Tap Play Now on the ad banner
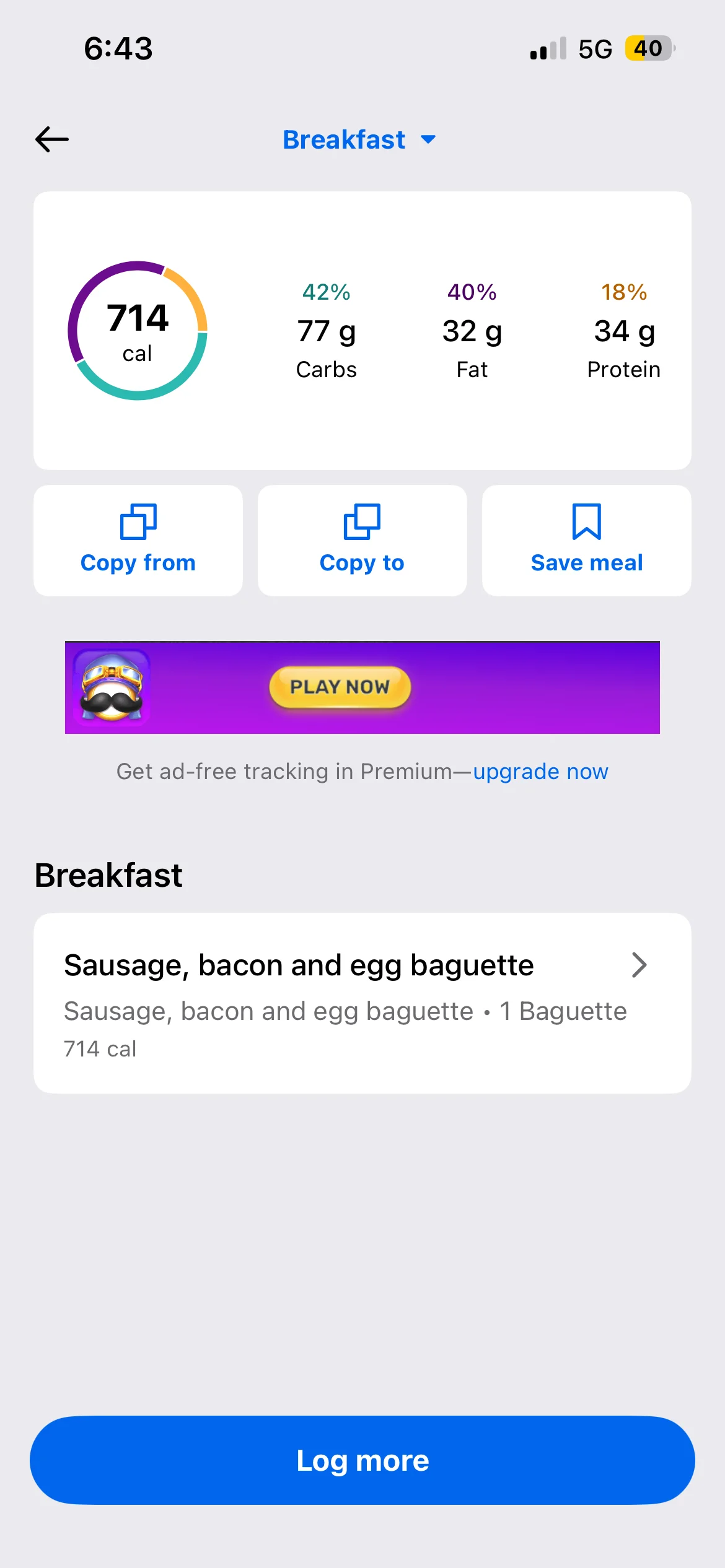This screenshot has width=725, height=1568. click(340, 687)
